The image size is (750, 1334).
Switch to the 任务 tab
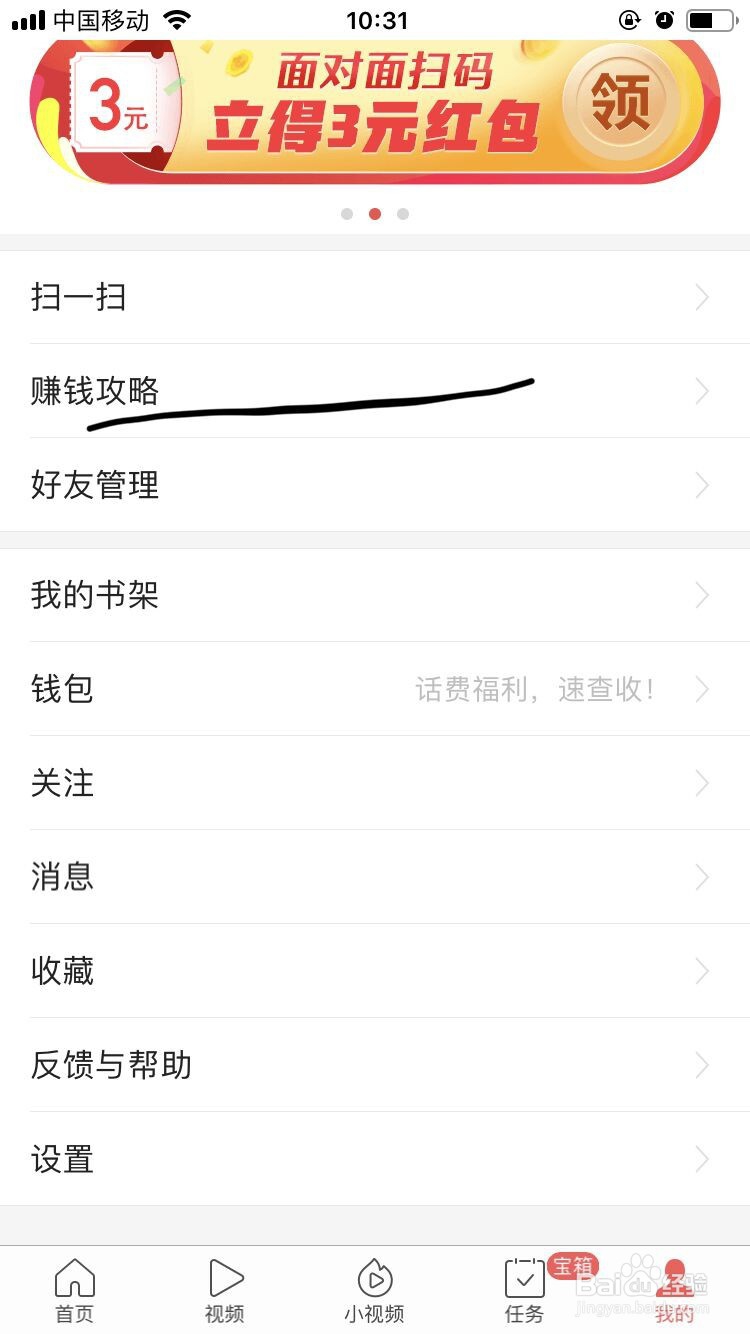[x=524, y=1290]
